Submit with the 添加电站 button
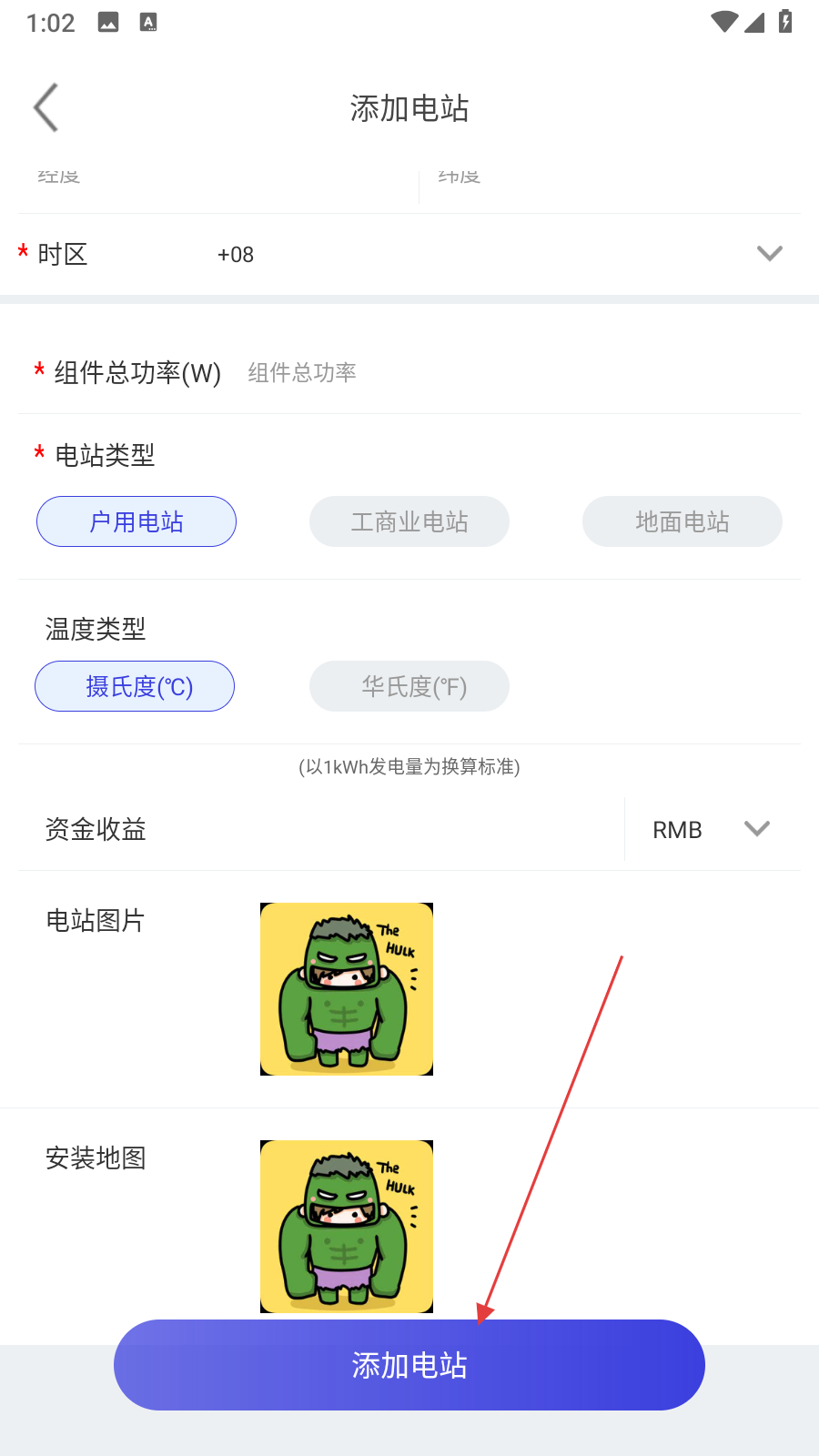 point(409,1365)
